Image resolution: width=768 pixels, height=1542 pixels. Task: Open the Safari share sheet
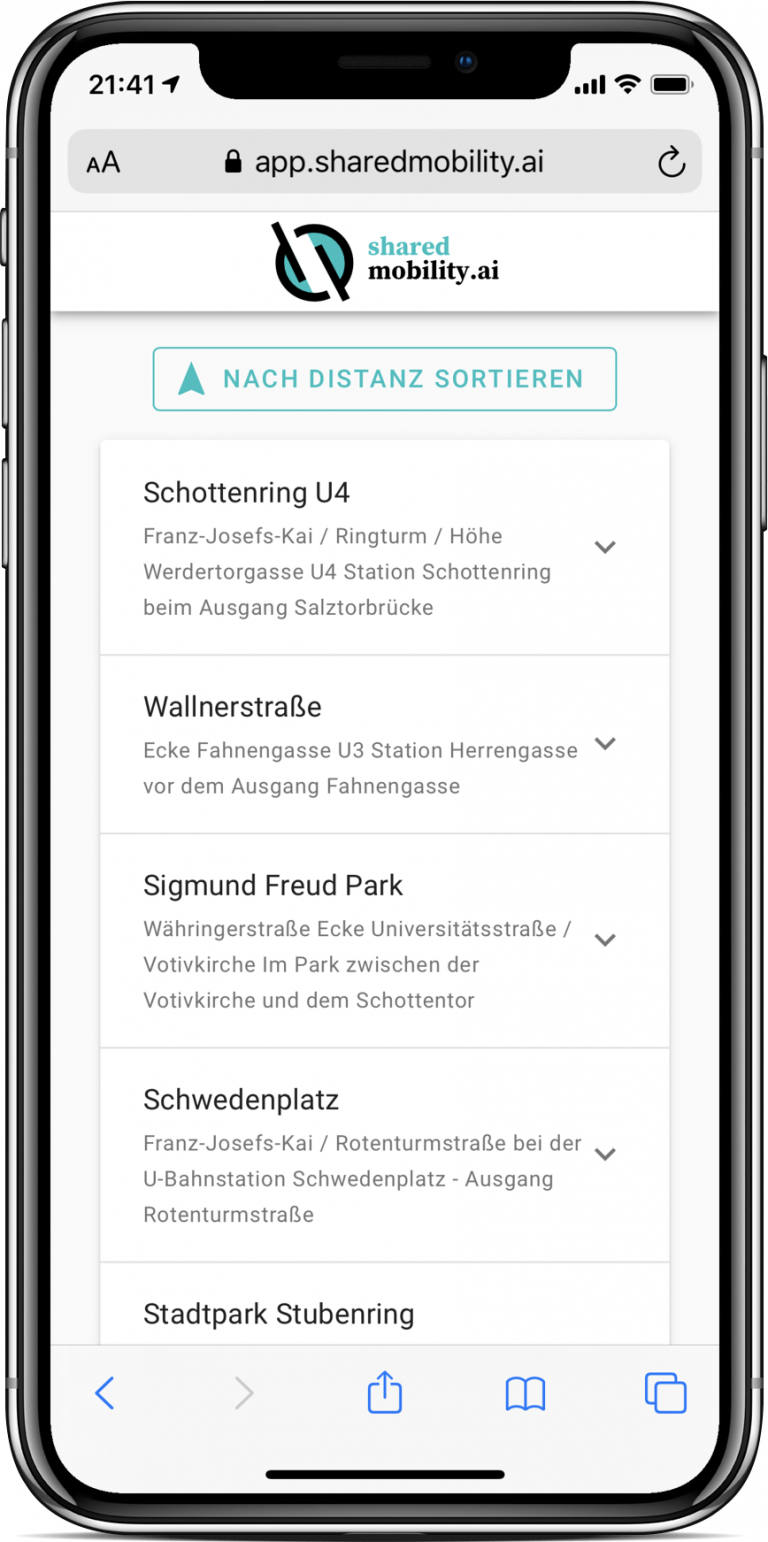[384, 1392]
